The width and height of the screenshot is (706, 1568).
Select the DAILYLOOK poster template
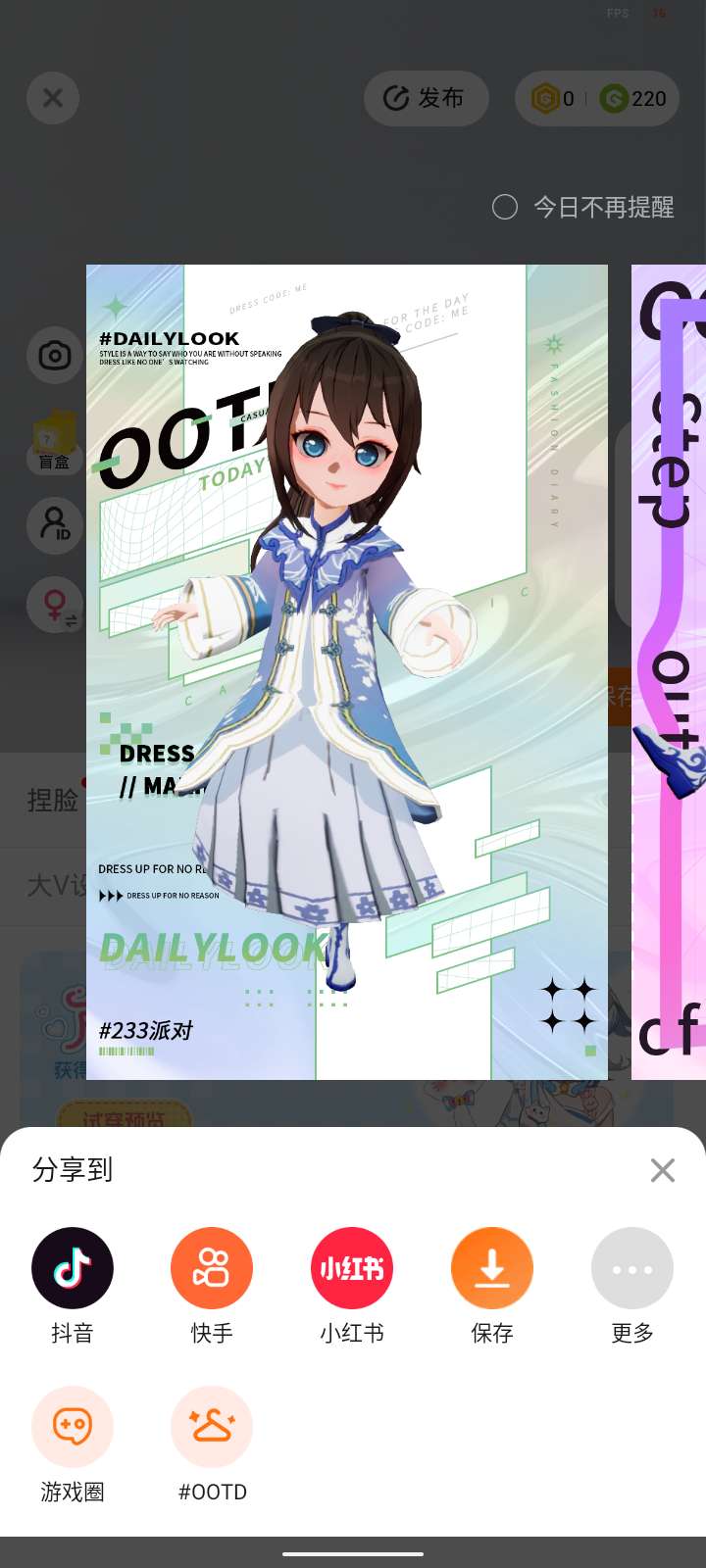347,672
